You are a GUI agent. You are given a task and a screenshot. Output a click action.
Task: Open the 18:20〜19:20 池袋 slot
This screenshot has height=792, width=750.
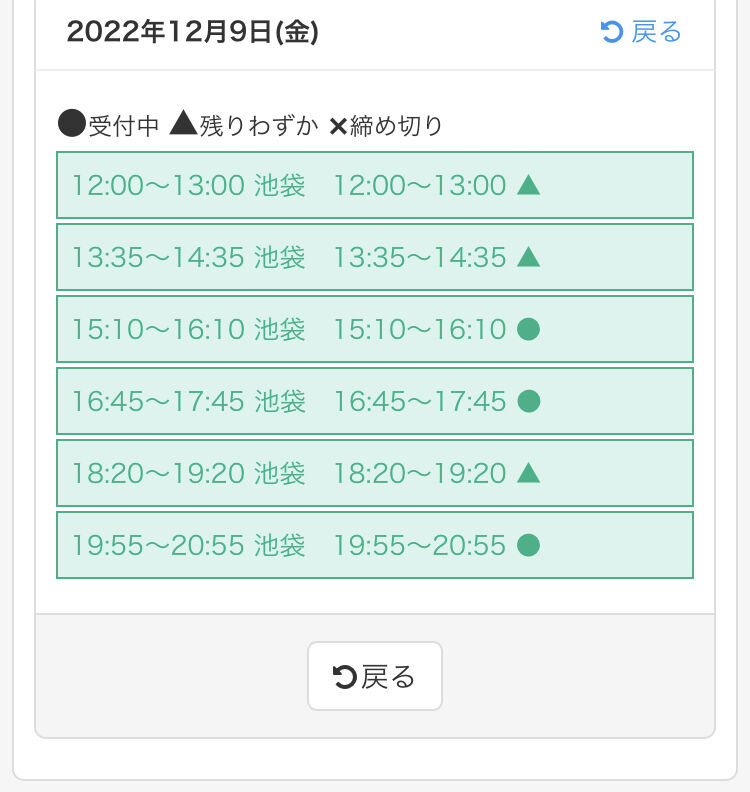[375, 473]
